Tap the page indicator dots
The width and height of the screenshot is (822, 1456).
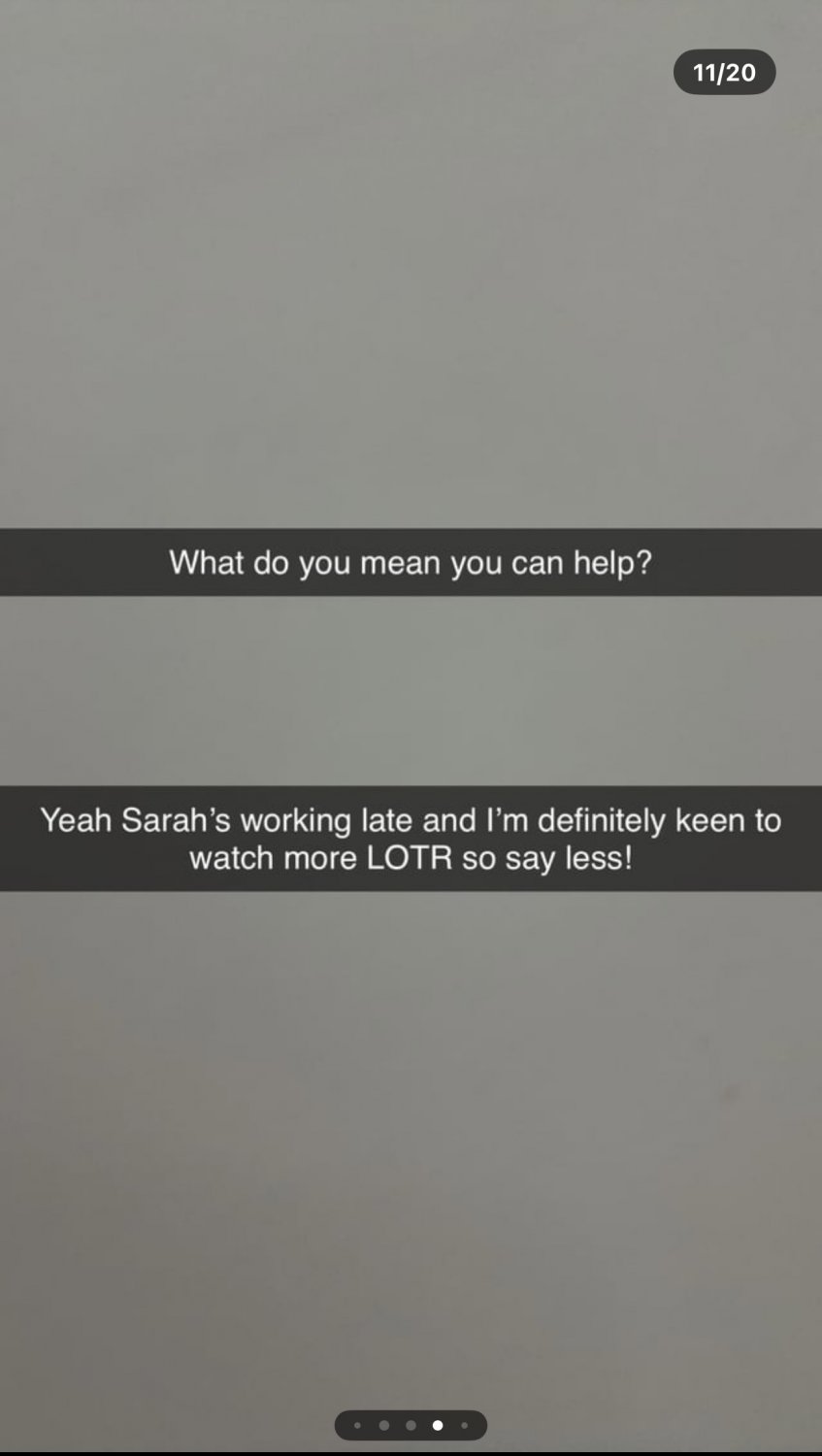[x=411, y=1425]
